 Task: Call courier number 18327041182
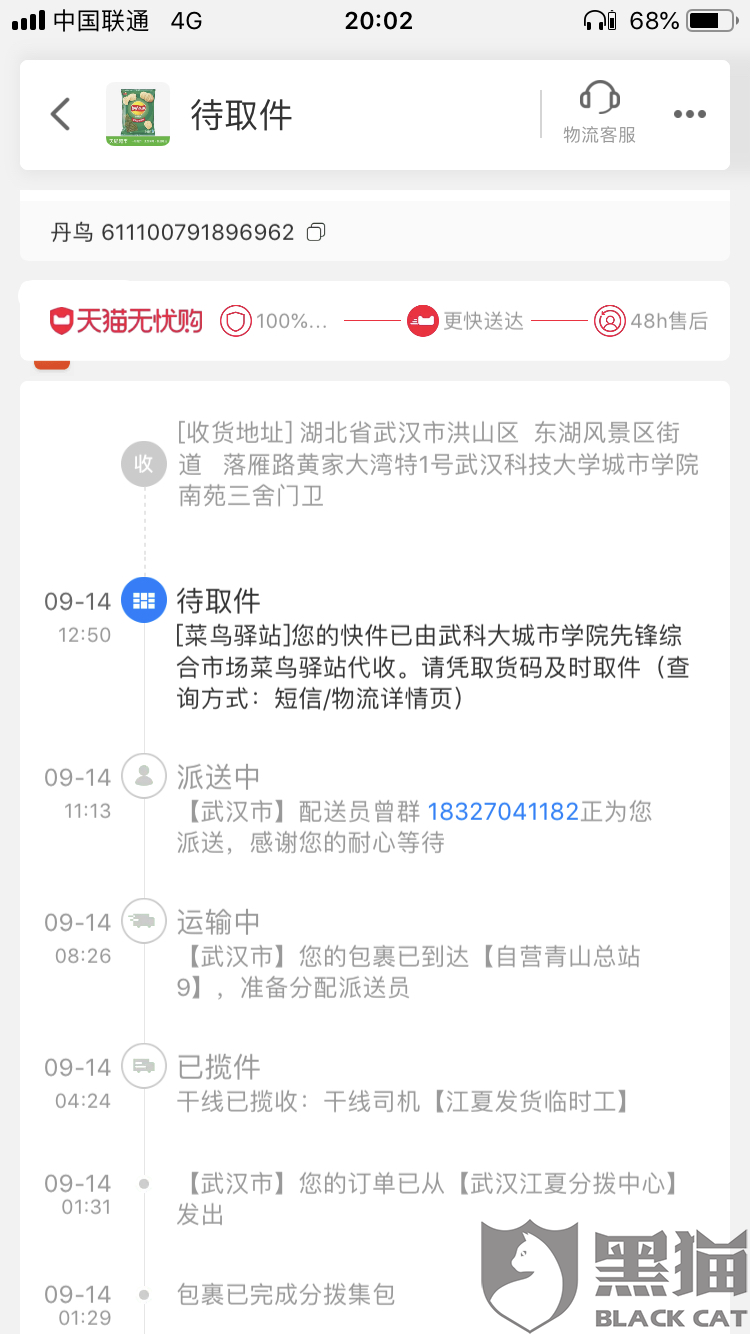pos(503,811)
